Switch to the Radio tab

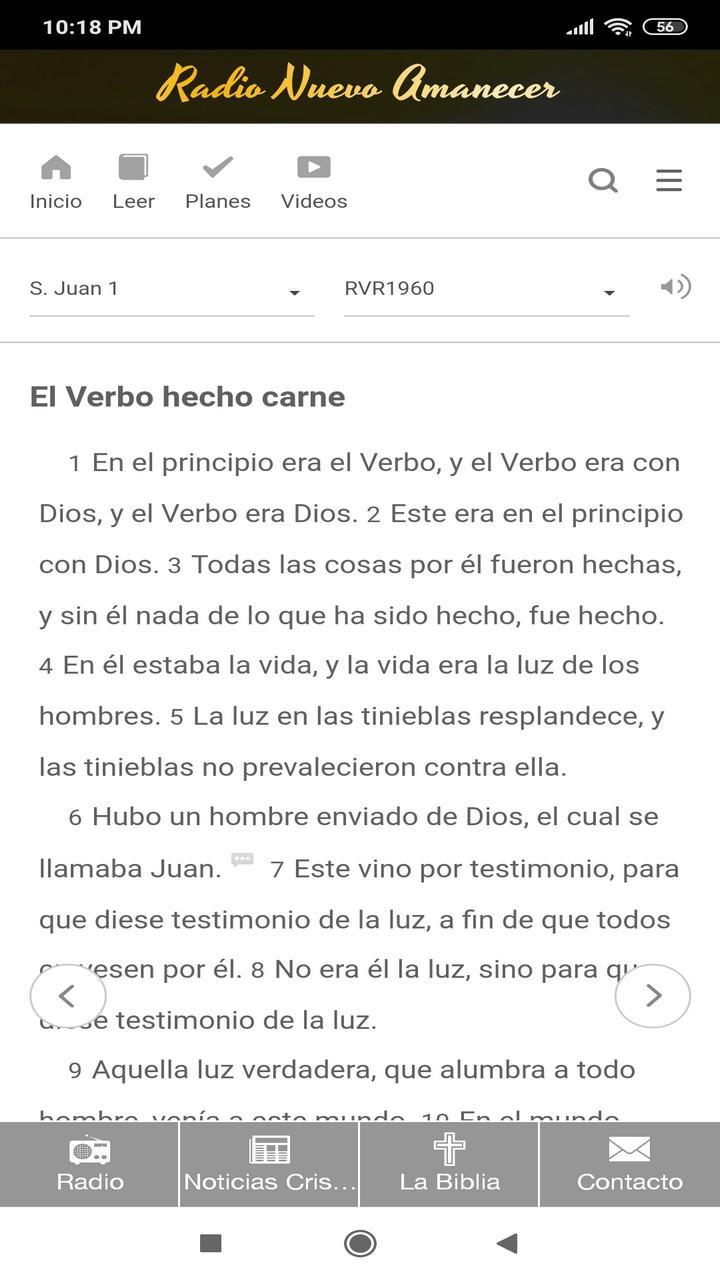(90, 1165)
